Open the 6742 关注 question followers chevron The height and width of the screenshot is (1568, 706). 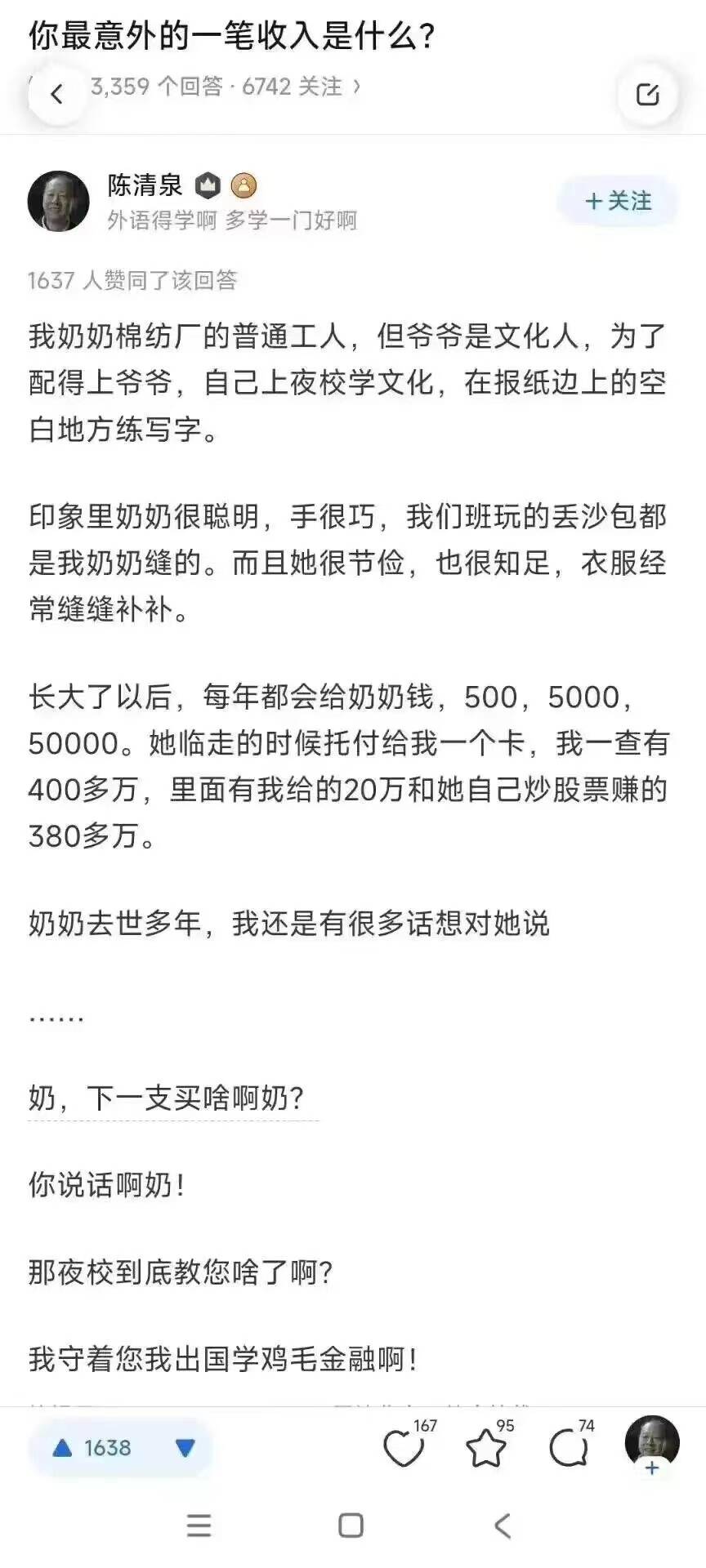click(x=356, y=86)
